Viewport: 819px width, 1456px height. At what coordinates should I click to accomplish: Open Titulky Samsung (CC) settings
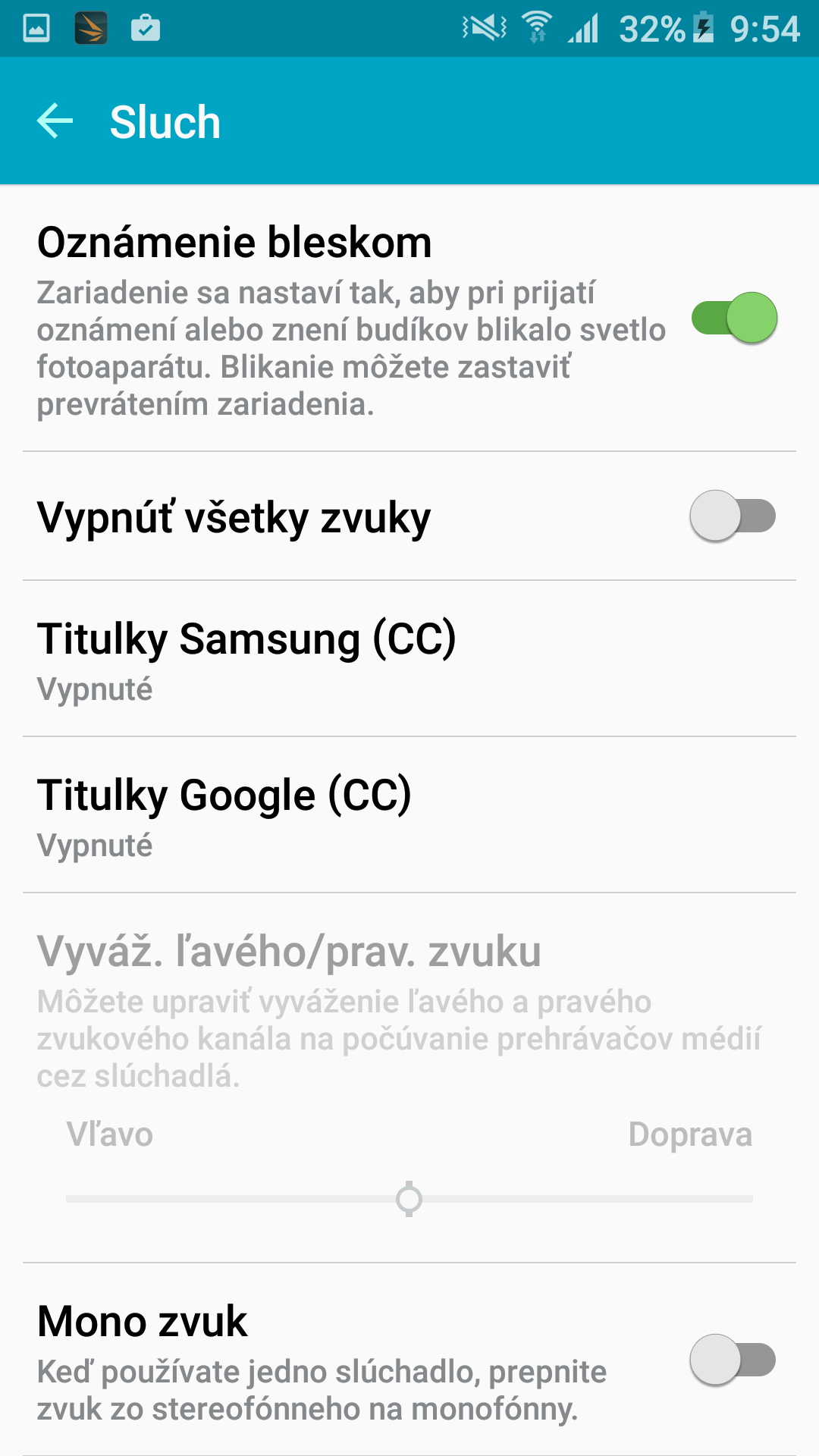[409, 659]
